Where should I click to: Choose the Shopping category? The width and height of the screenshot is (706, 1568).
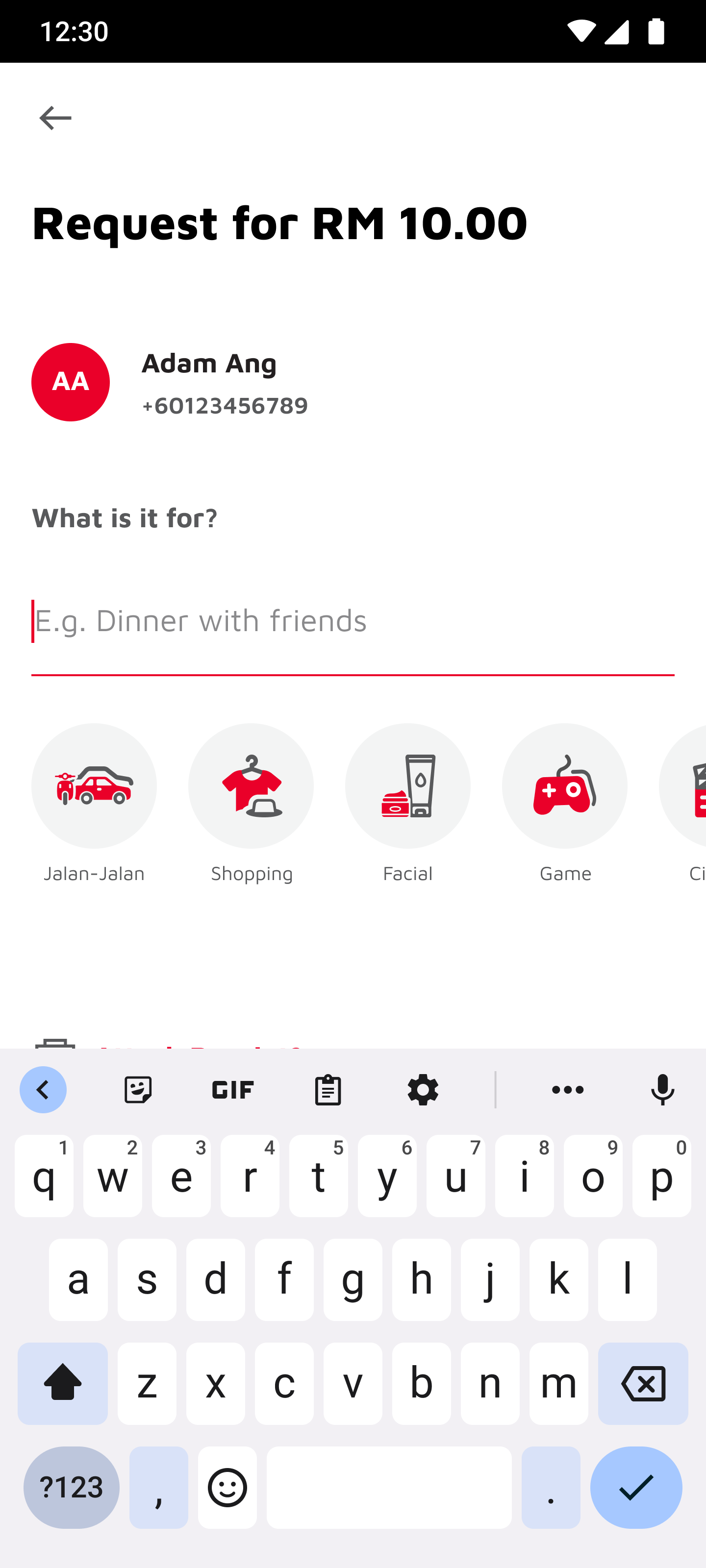tap(251, 804)
